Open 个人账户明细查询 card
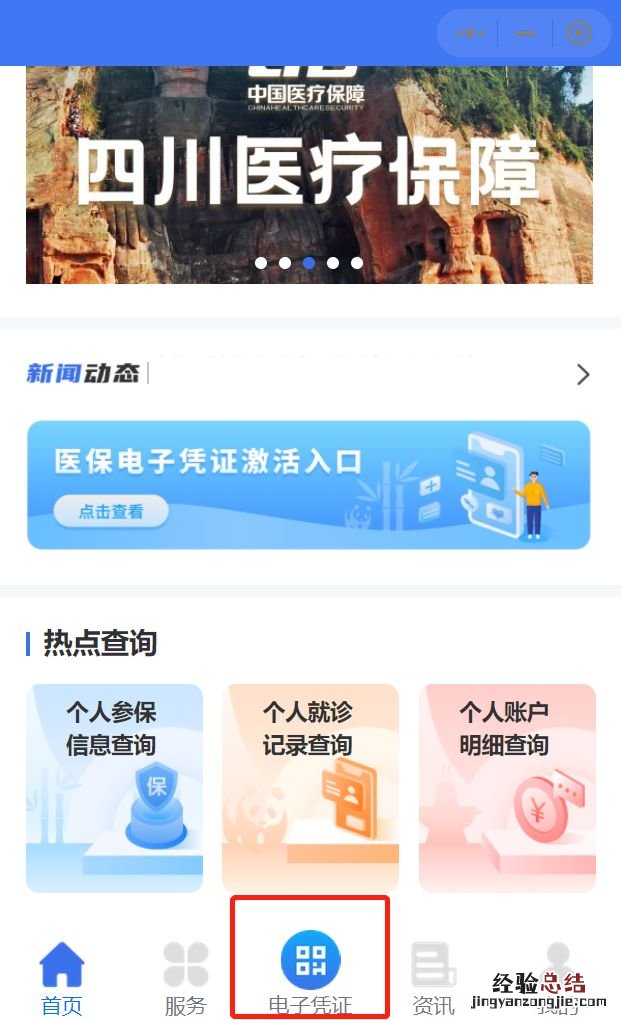This screenshot has height=1020, width=621. (x=507, y=787)
